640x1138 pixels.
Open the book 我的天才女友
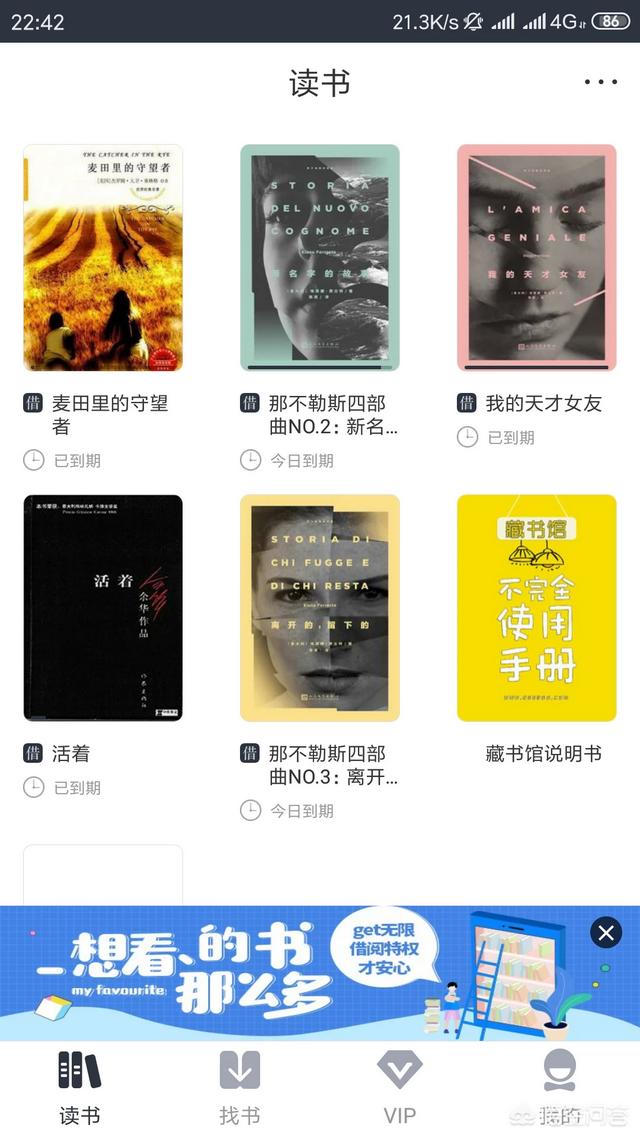537,258
